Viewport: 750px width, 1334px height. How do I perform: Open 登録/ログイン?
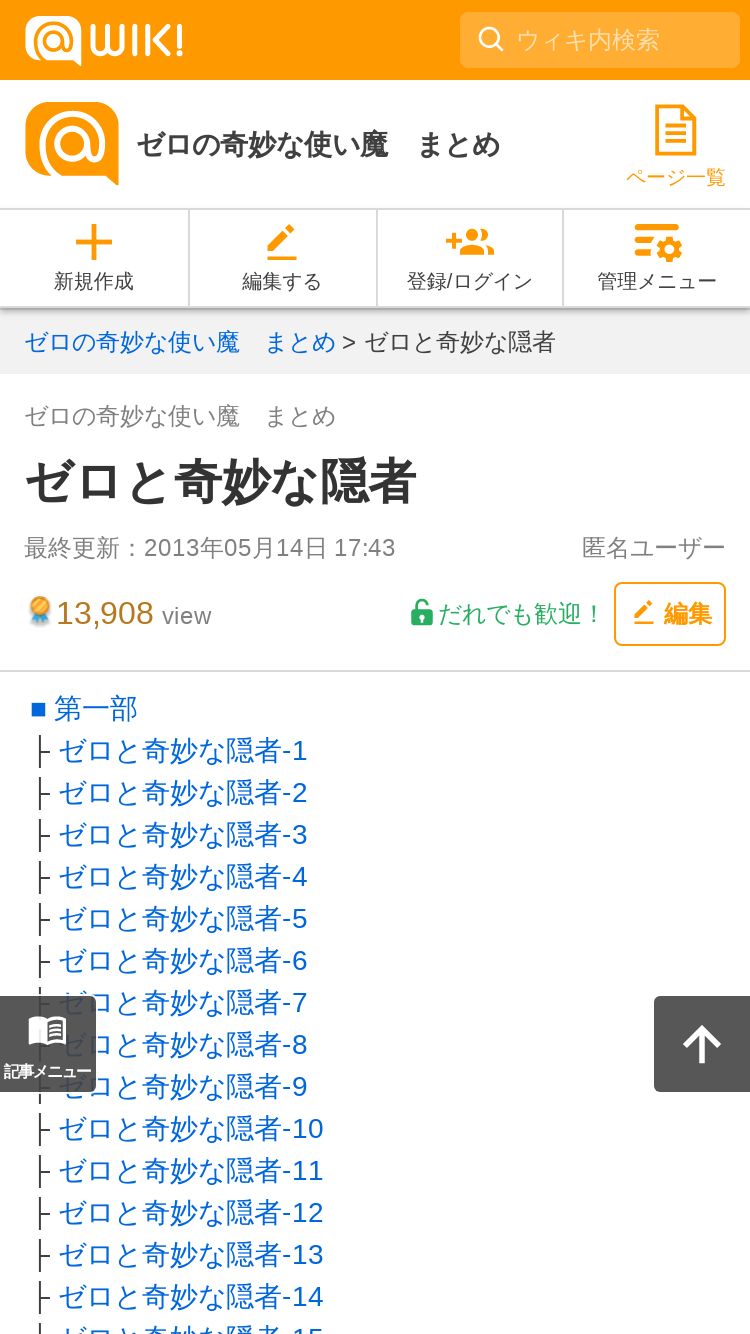(469, 258)
